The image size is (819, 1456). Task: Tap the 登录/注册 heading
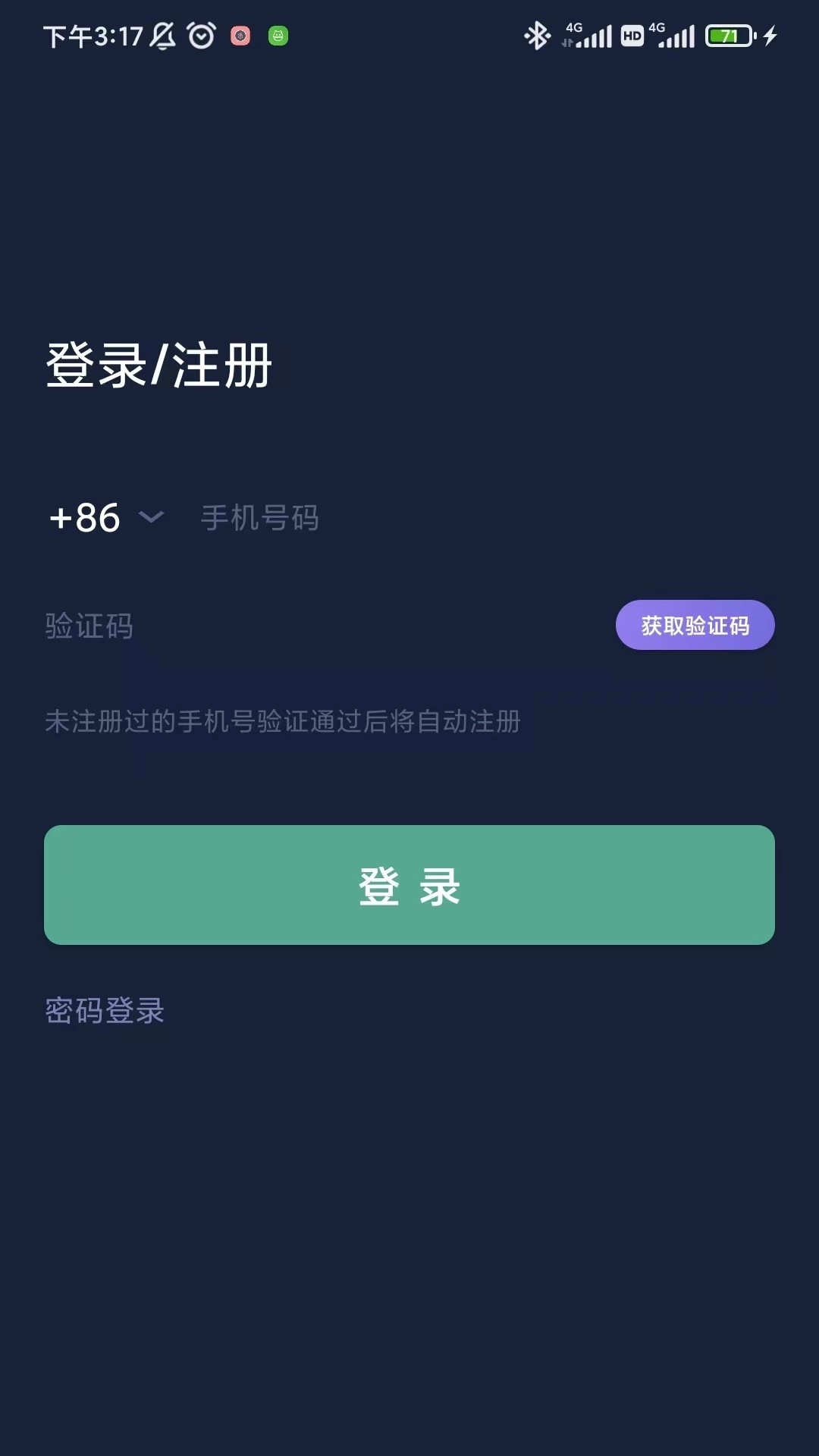[157, 364]
